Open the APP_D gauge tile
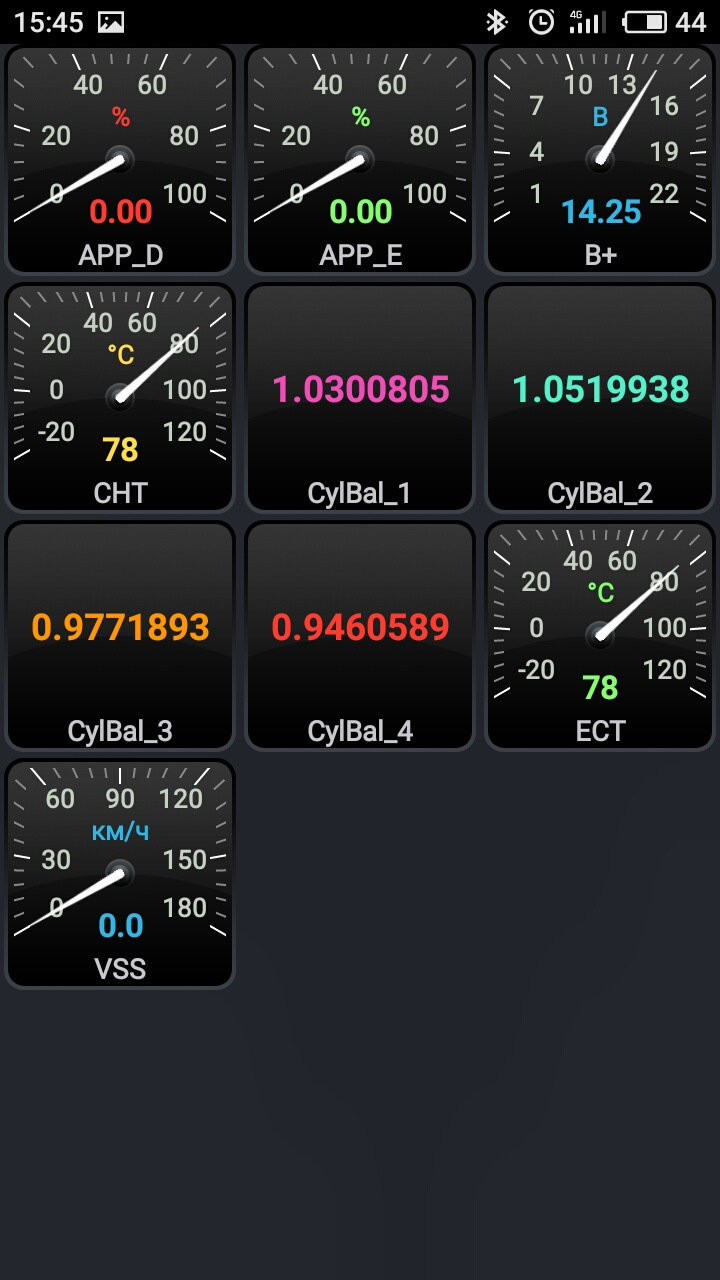This screenshot has width=720, height=1280. 120,160
